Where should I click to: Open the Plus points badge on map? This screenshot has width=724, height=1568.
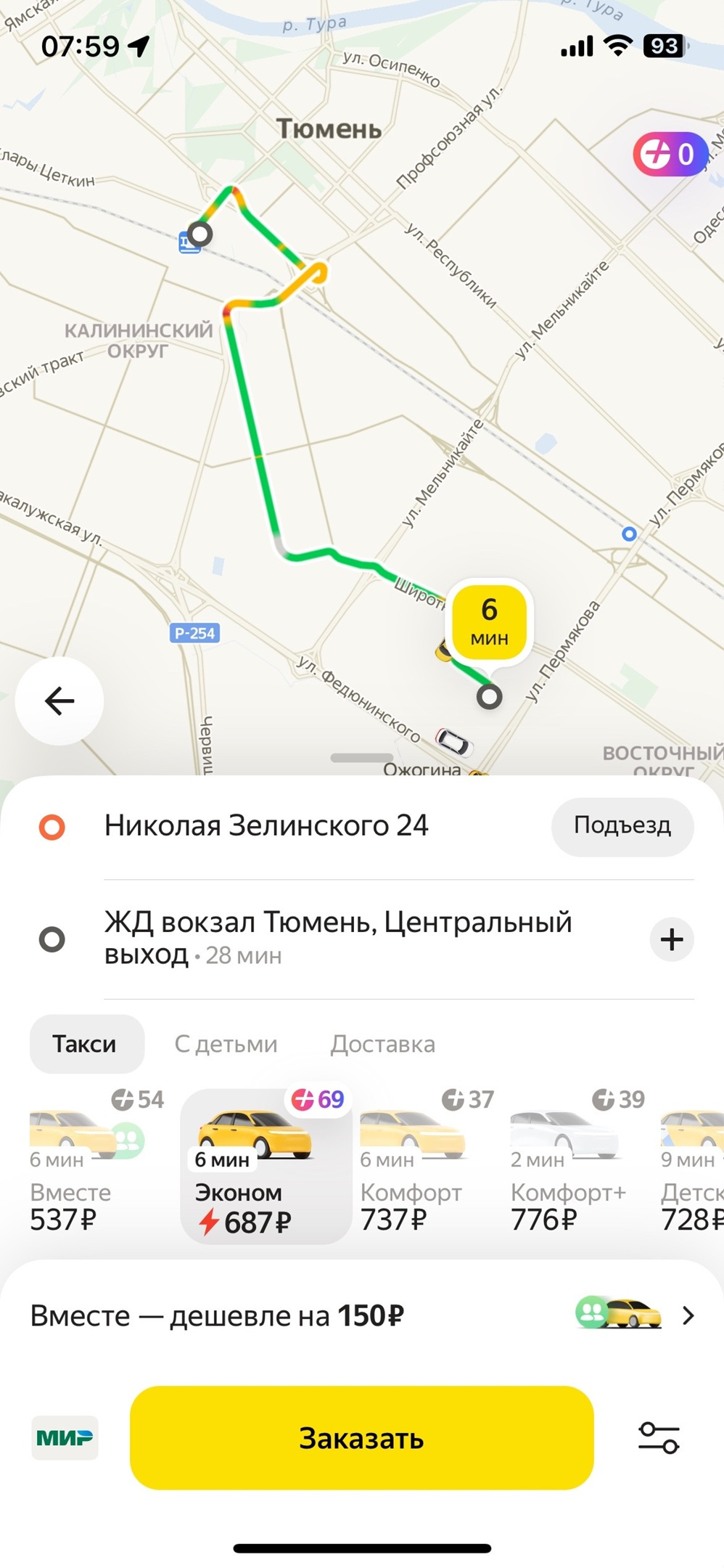point(670,155)
